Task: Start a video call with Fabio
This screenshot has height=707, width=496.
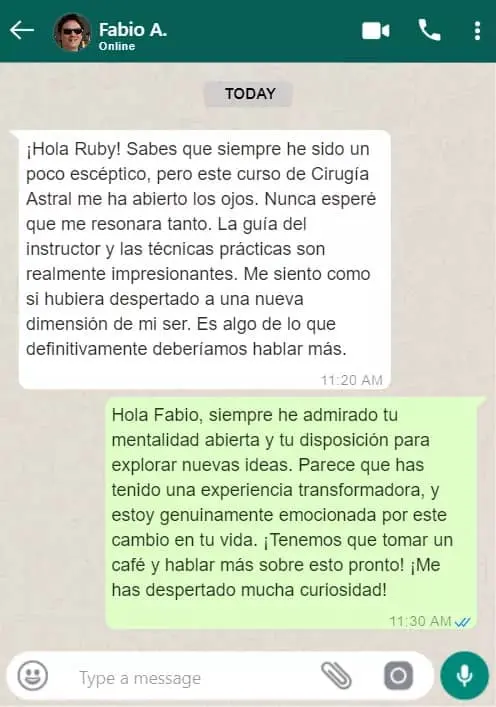Action: click(x=376, y=31)
